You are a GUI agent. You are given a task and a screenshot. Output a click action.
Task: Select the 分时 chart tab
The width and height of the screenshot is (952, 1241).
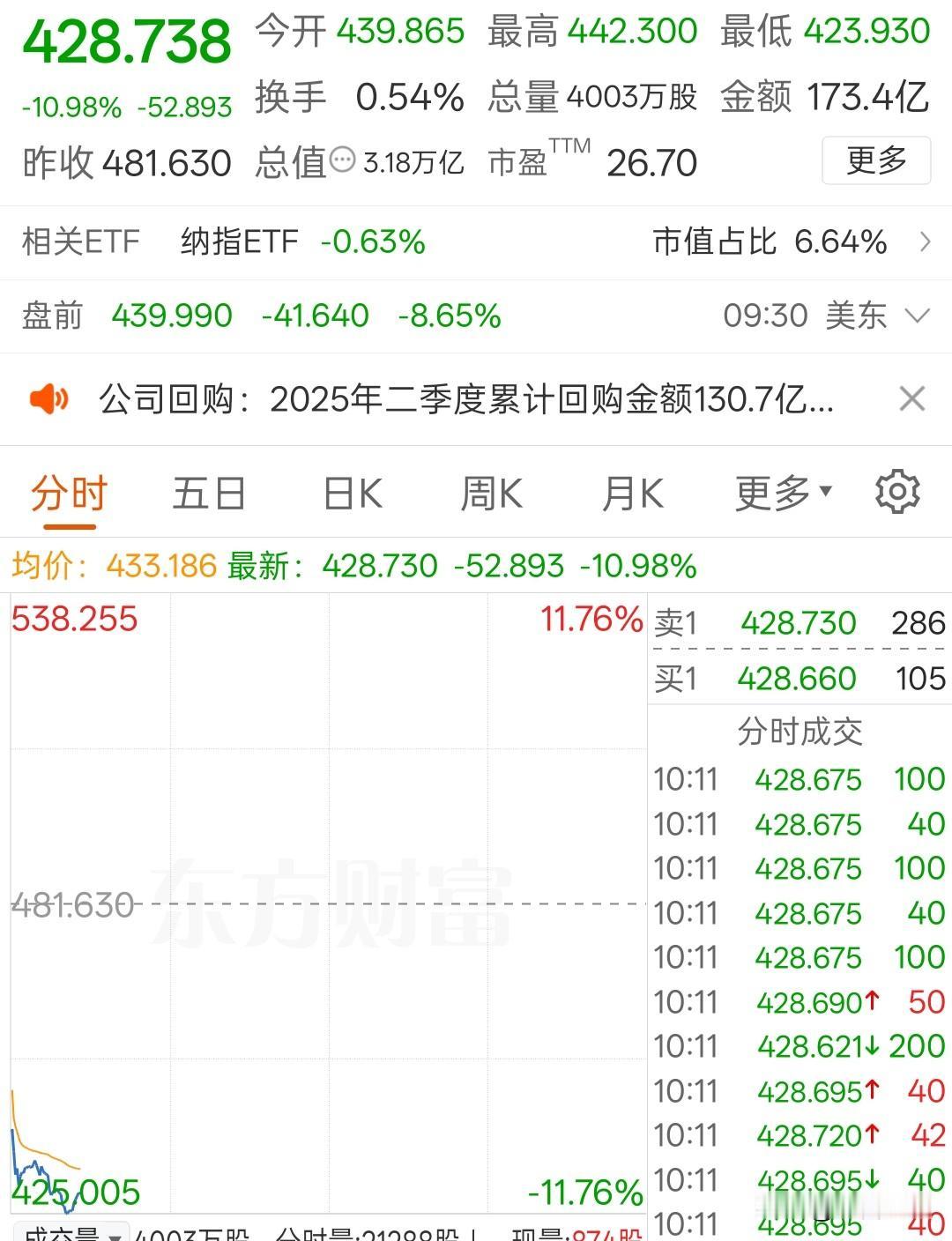click(67, 494)
